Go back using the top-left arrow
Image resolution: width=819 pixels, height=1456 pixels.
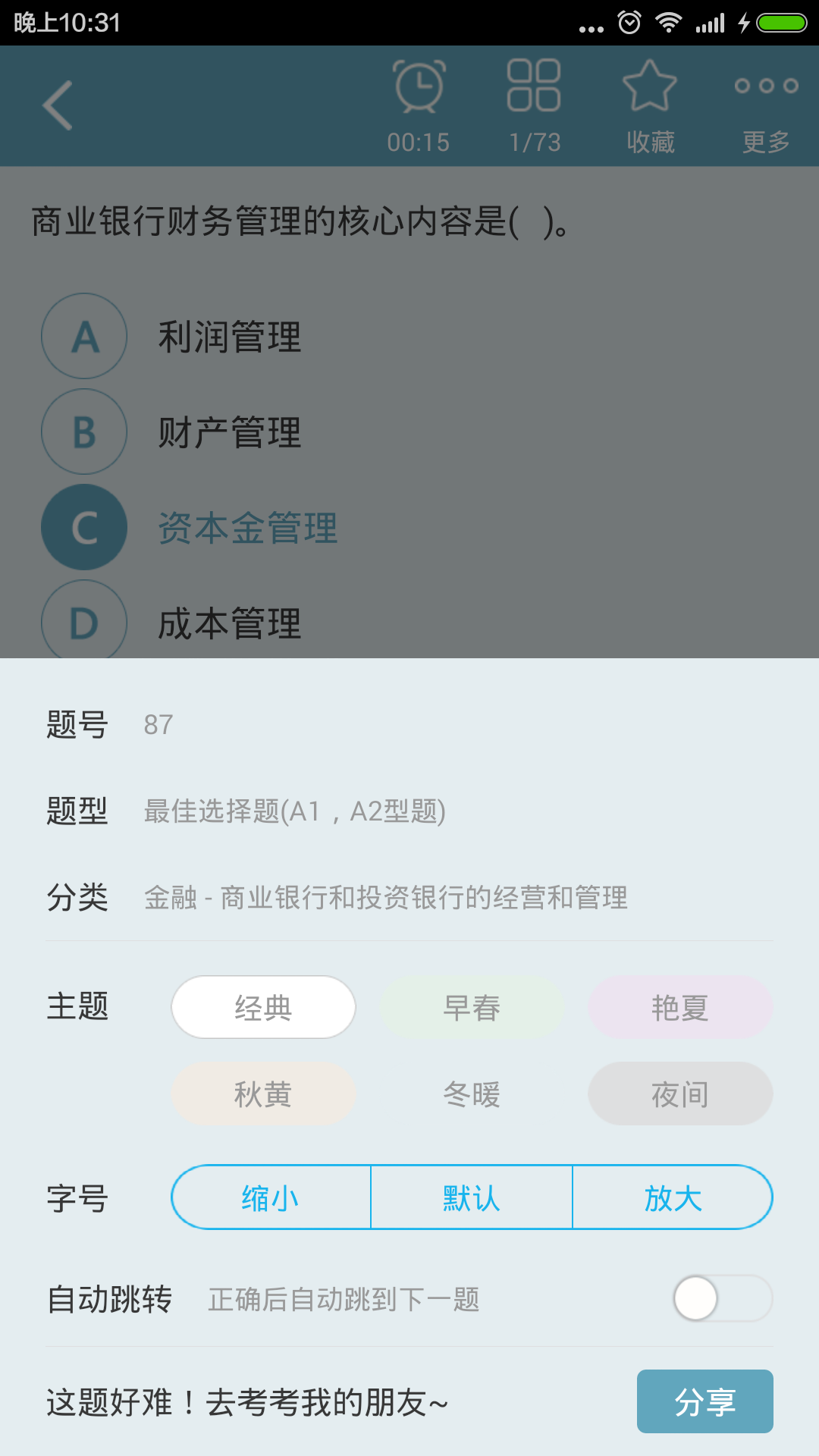[x=58, y=105]
